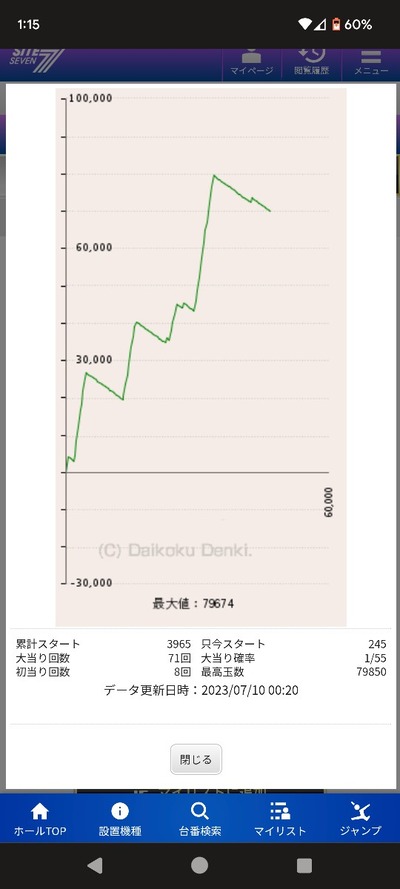Open the メニュー hamburger menu

371,64
